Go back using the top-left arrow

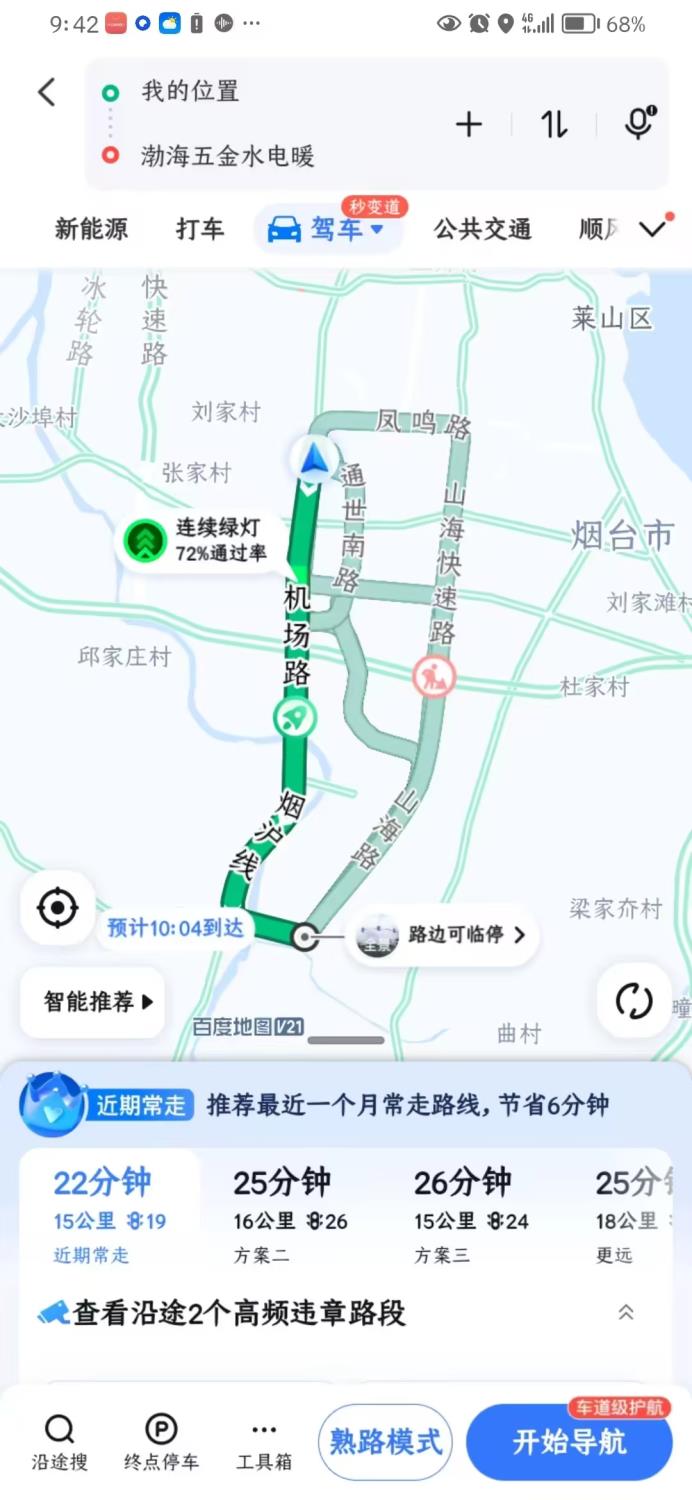(46, 93)
